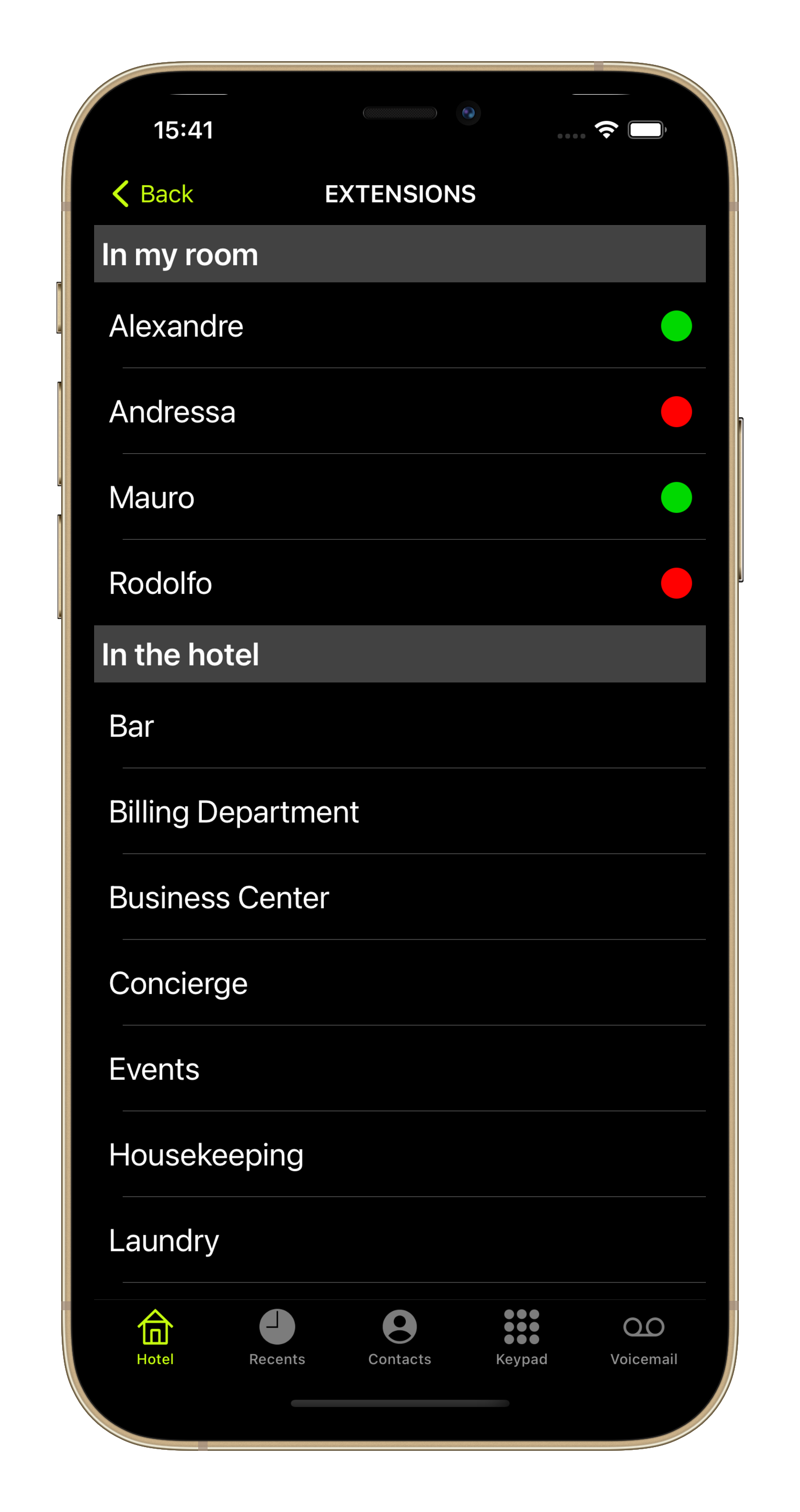Image resolution: width=800 pixels, height=1512 pixels.
Task: Select the Contacts icon in bottom bar
Action: coord(399,1327)
